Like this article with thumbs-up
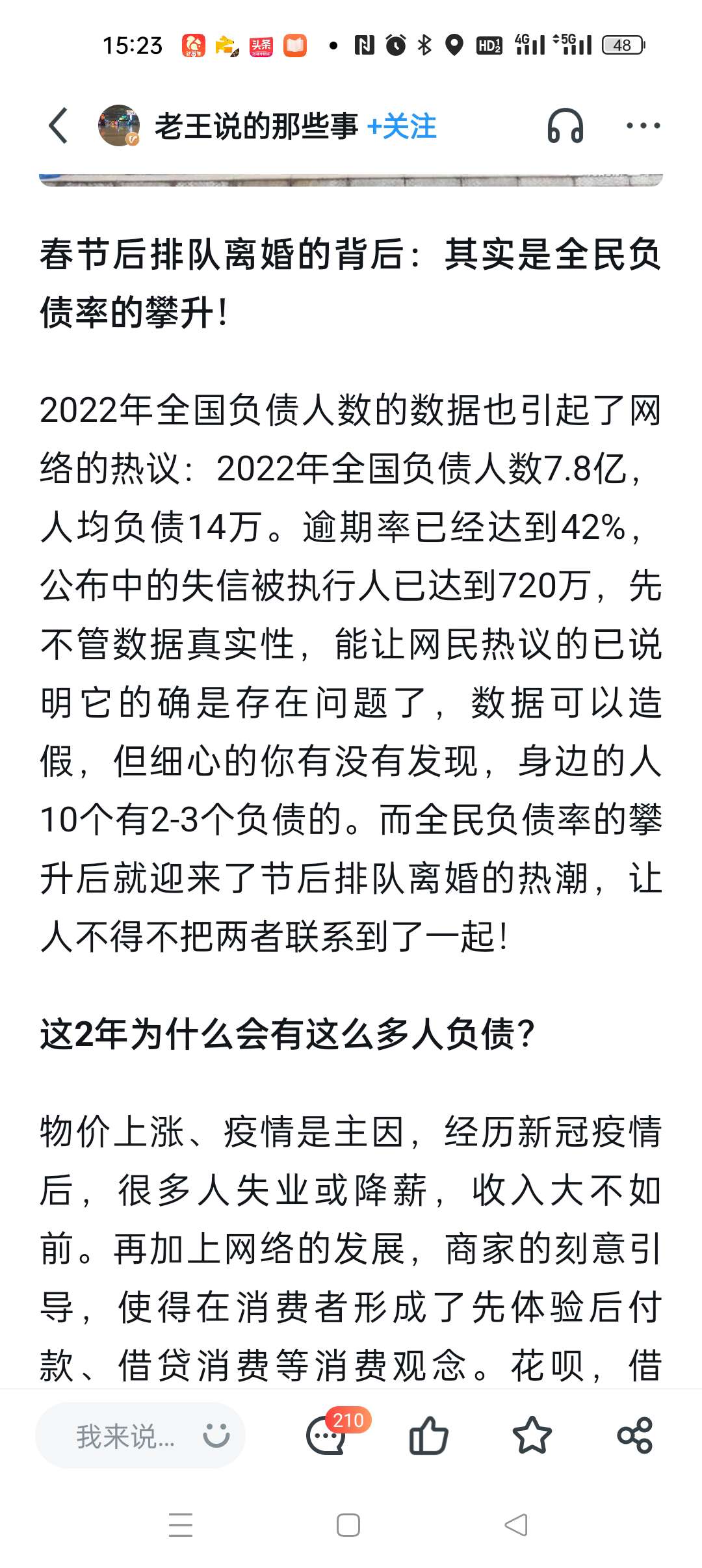Screen dimensions: 702x1568 click(428, 1435)
